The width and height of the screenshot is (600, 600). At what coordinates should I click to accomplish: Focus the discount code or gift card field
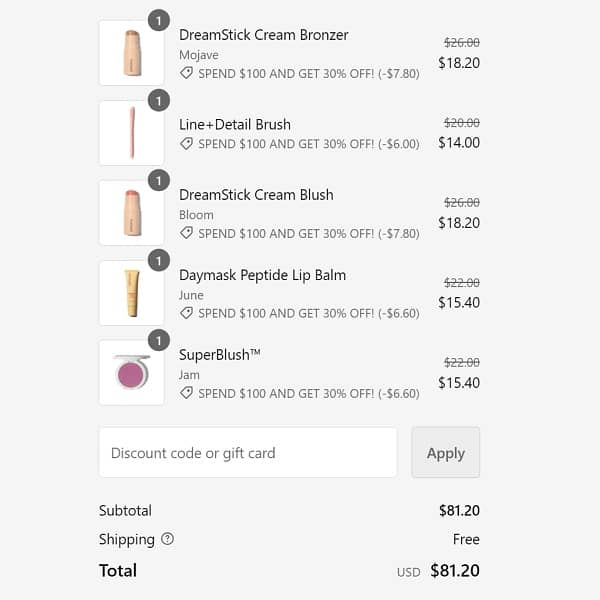247,453
